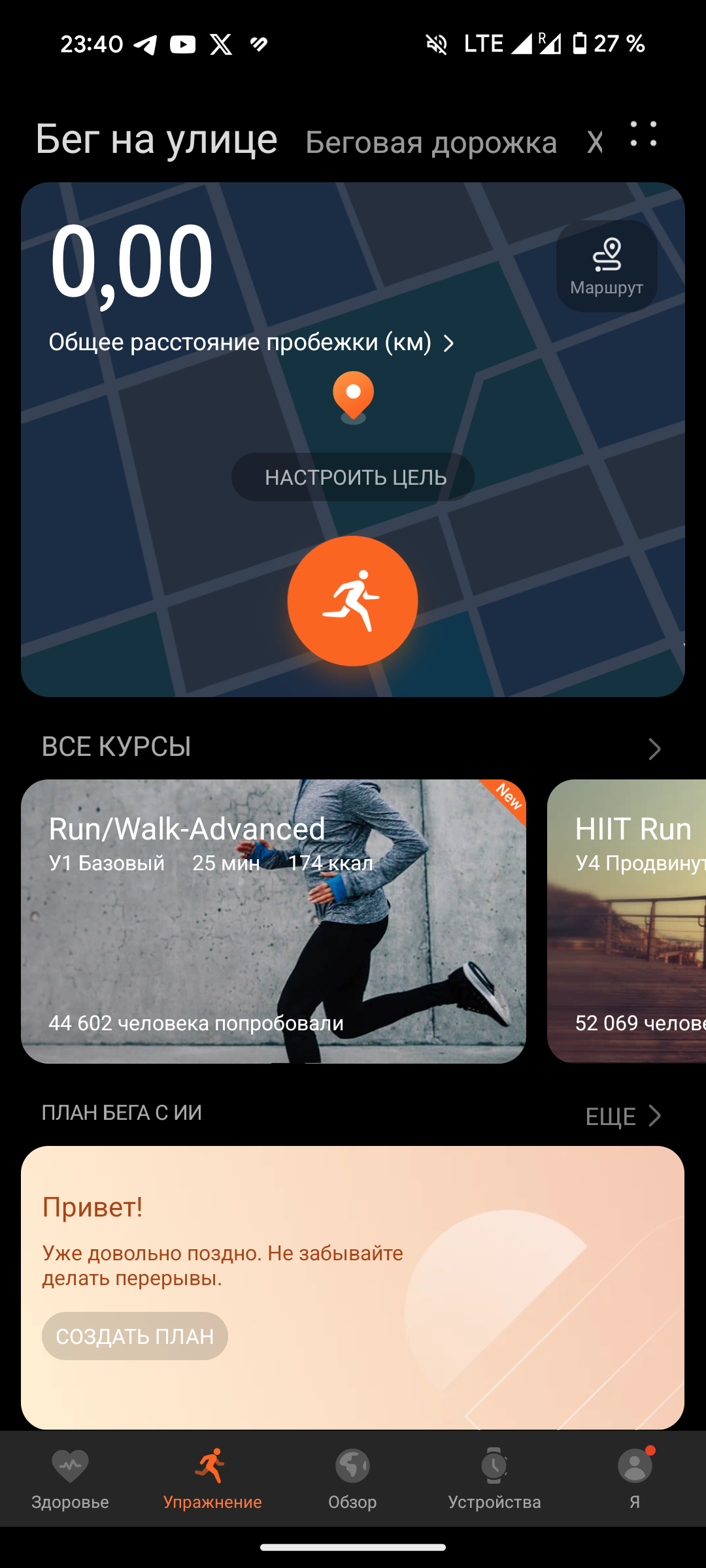Screen dimensions: 706x1568
Task: Open the Run/Walk-Advanced course card
Action: [273, 921]
